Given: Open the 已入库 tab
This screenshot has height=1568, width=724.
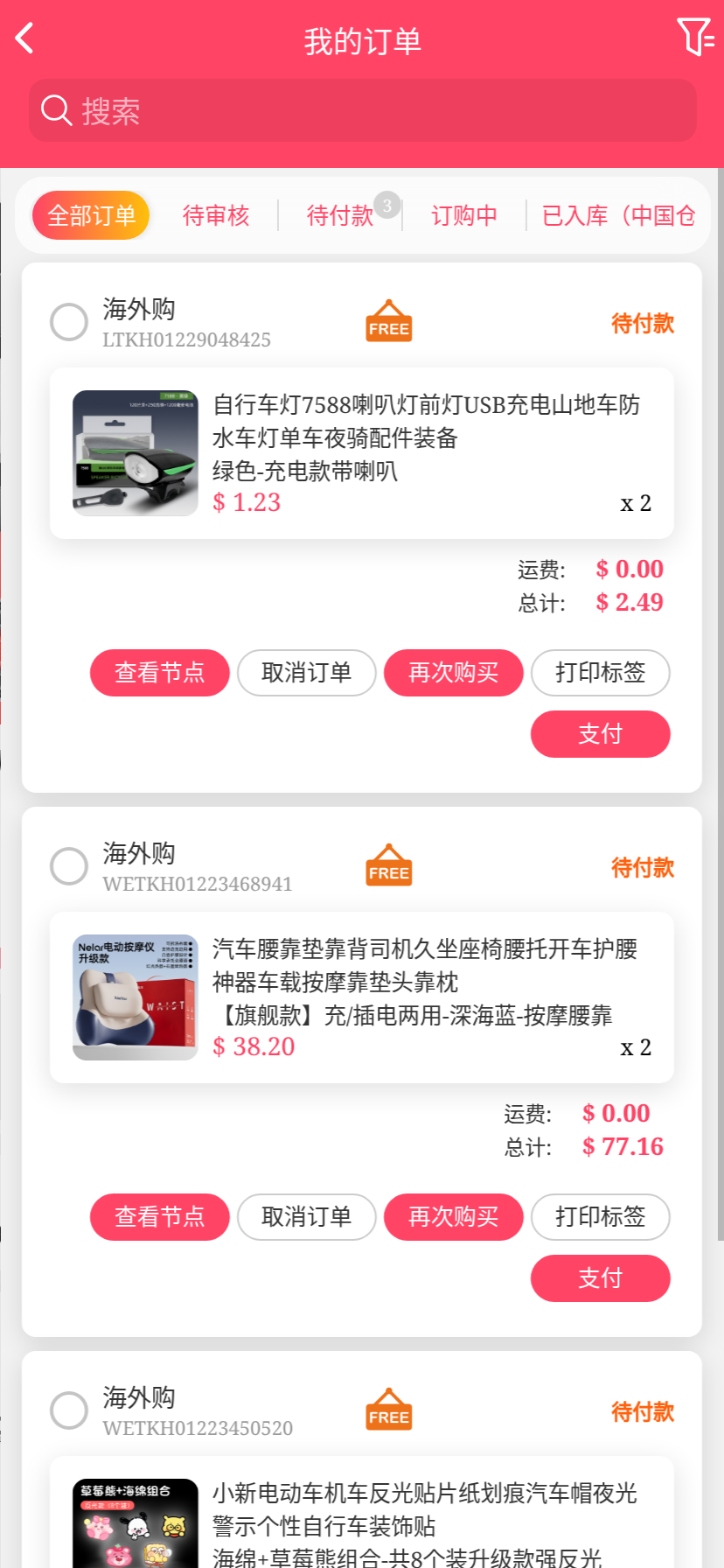Looking at the screenshot, I should 618,215.
